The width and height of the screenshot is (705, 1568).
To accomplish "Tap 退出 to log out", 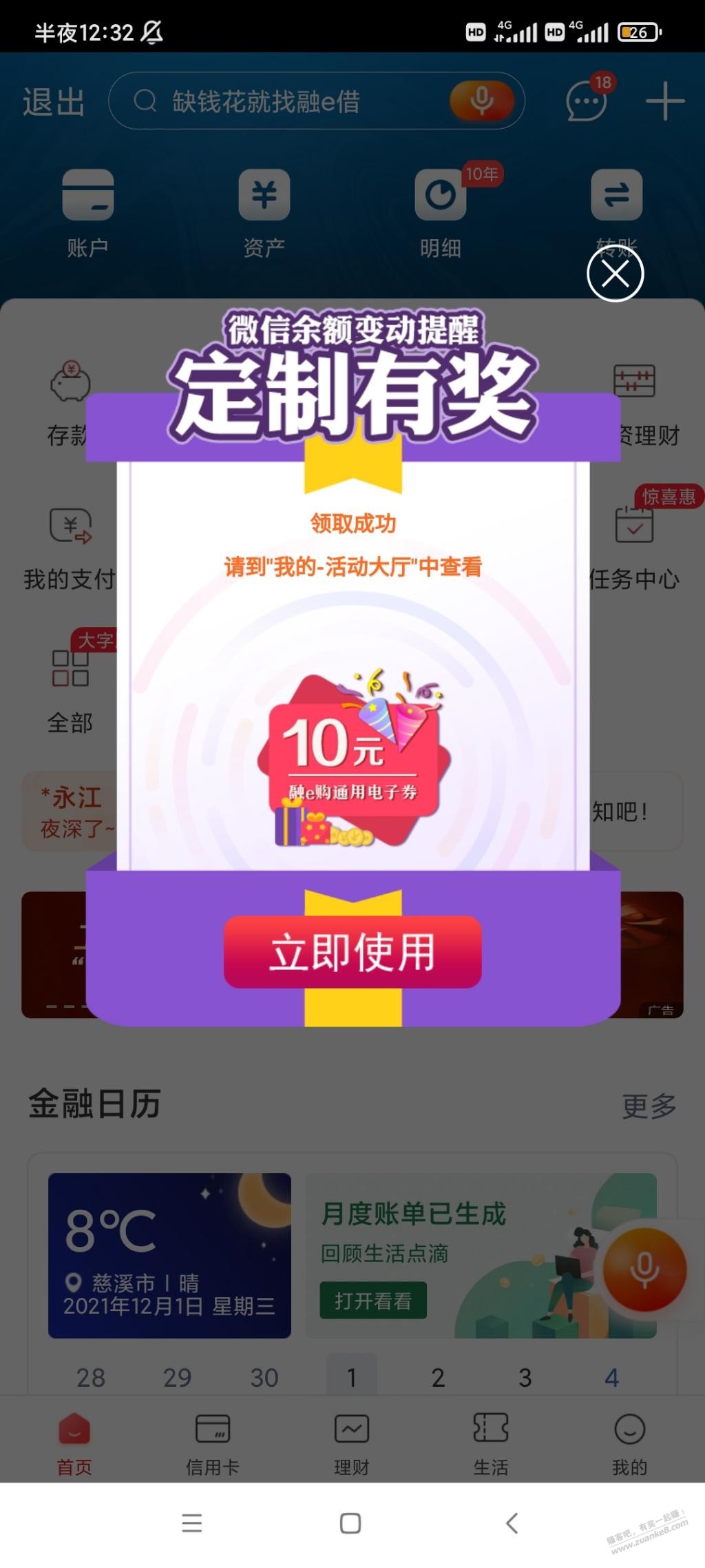I will coord(54,103).
